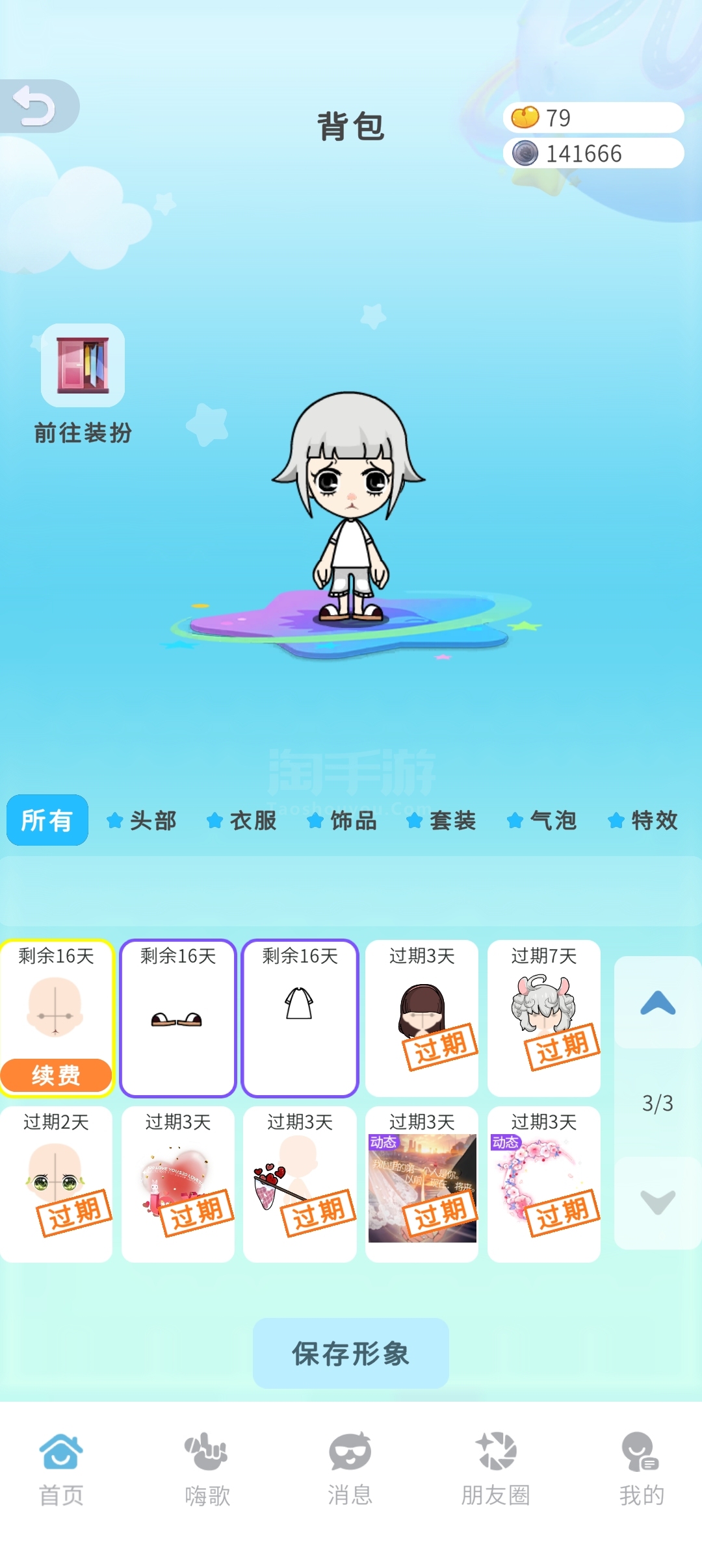This screenshot has width=702, height=1568.
Task: Select the green-eyed face expired 2 days
Action: [56, 1184]
